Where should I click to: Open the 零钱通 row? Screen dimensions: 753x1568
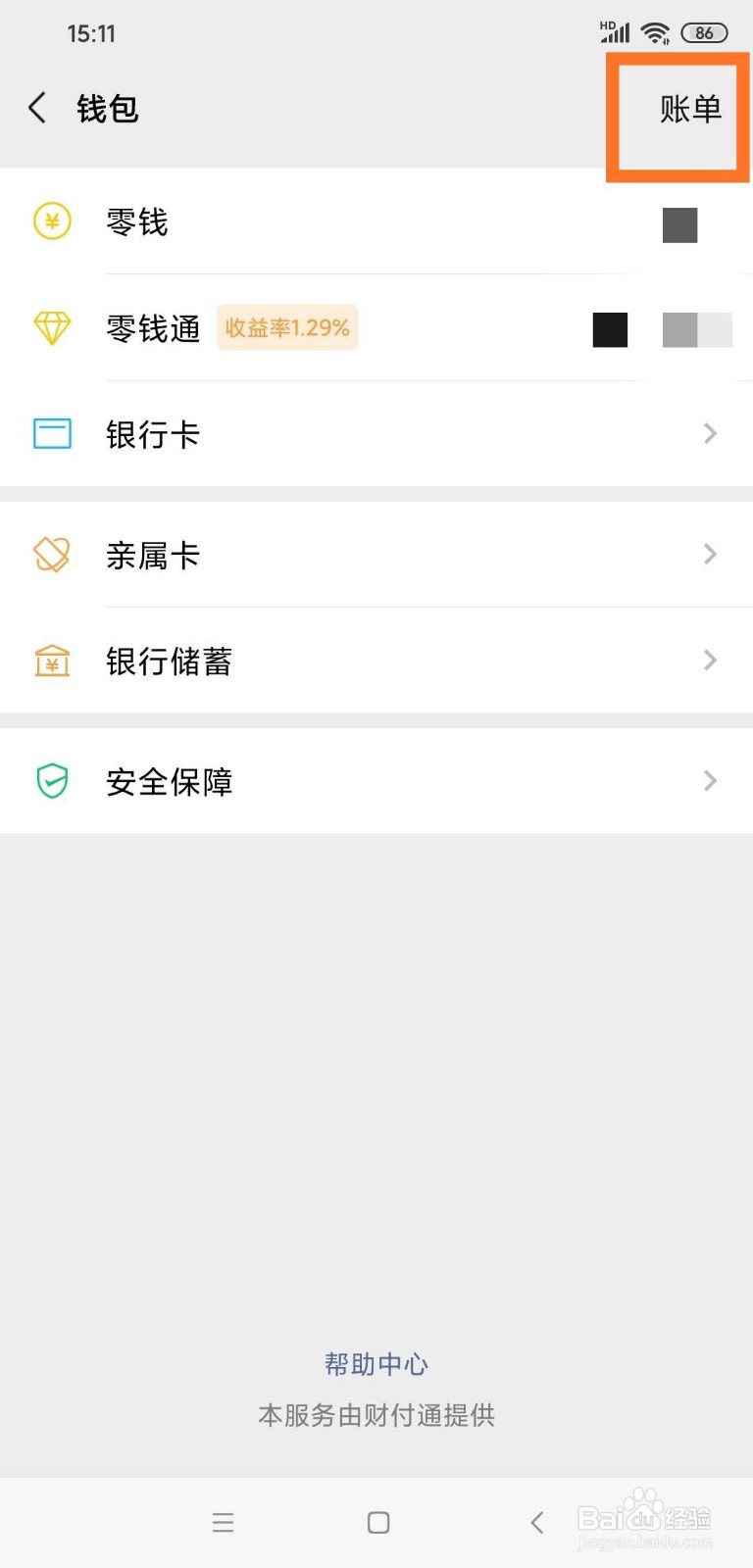(376, 328)
